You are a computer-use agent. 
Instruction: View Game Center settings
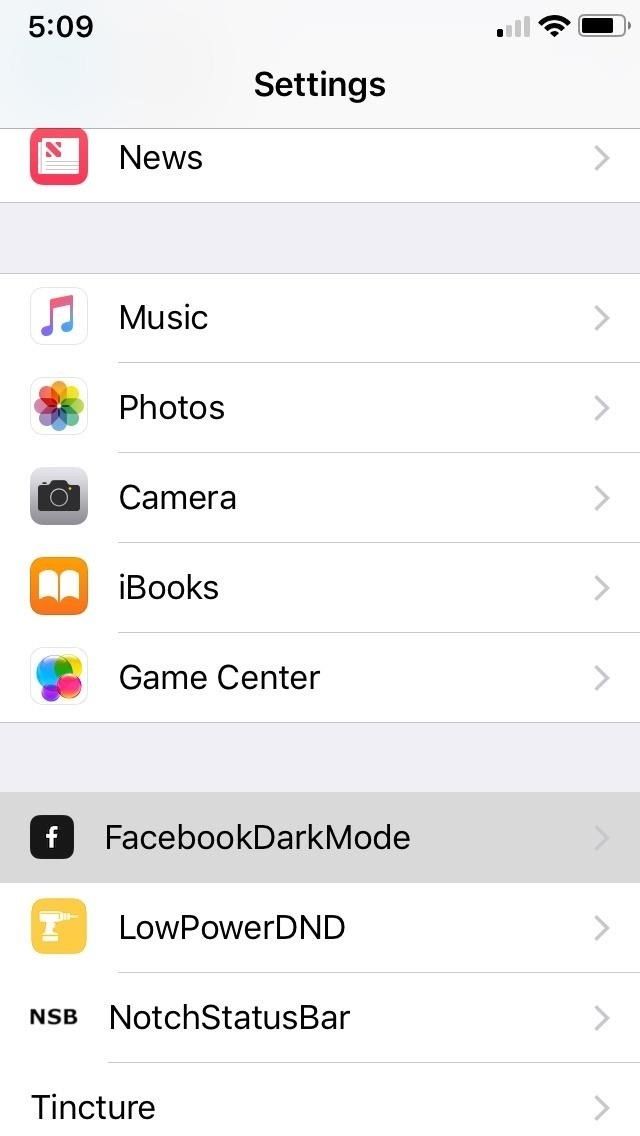320,678
